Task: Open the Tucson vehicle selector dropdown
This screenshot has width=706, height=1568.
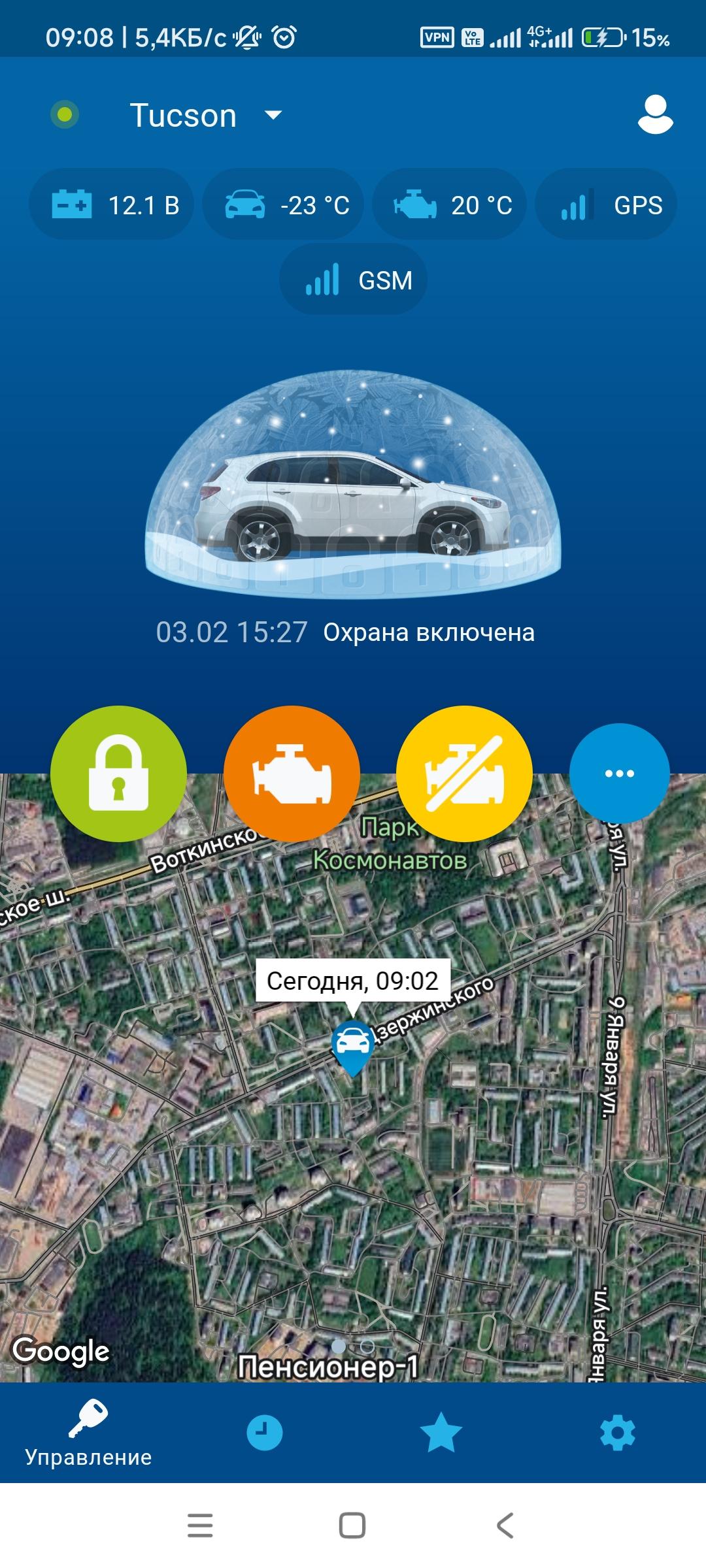Action: [x=205, y=116]
